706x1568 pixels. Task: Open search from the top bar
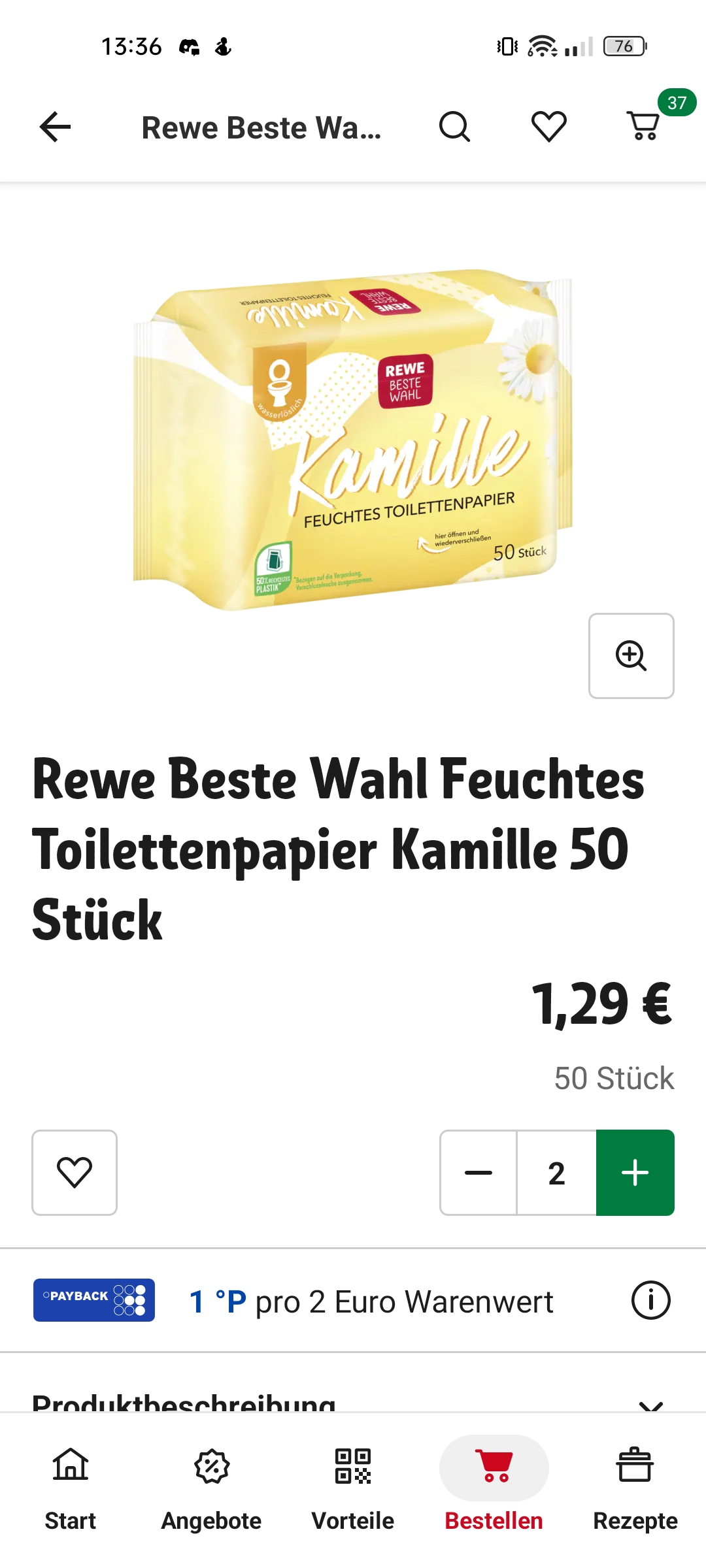tap(454, 127)
